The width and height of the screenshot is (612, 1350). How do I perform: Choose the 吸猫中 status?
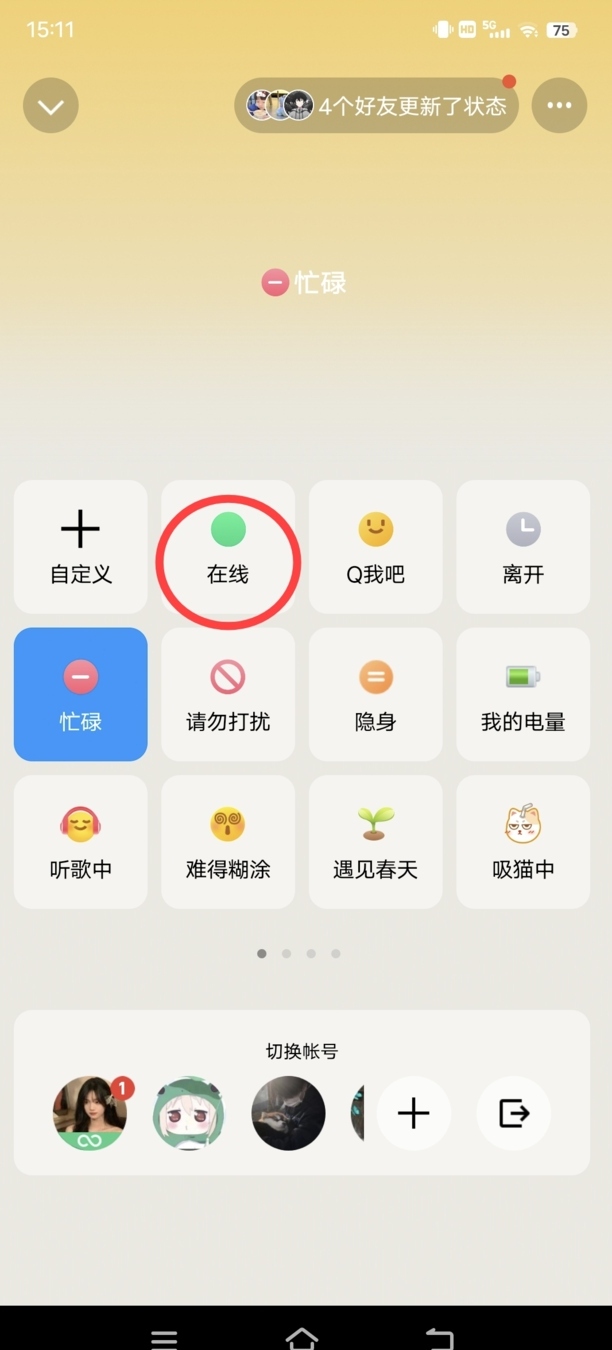click(523, 842)
